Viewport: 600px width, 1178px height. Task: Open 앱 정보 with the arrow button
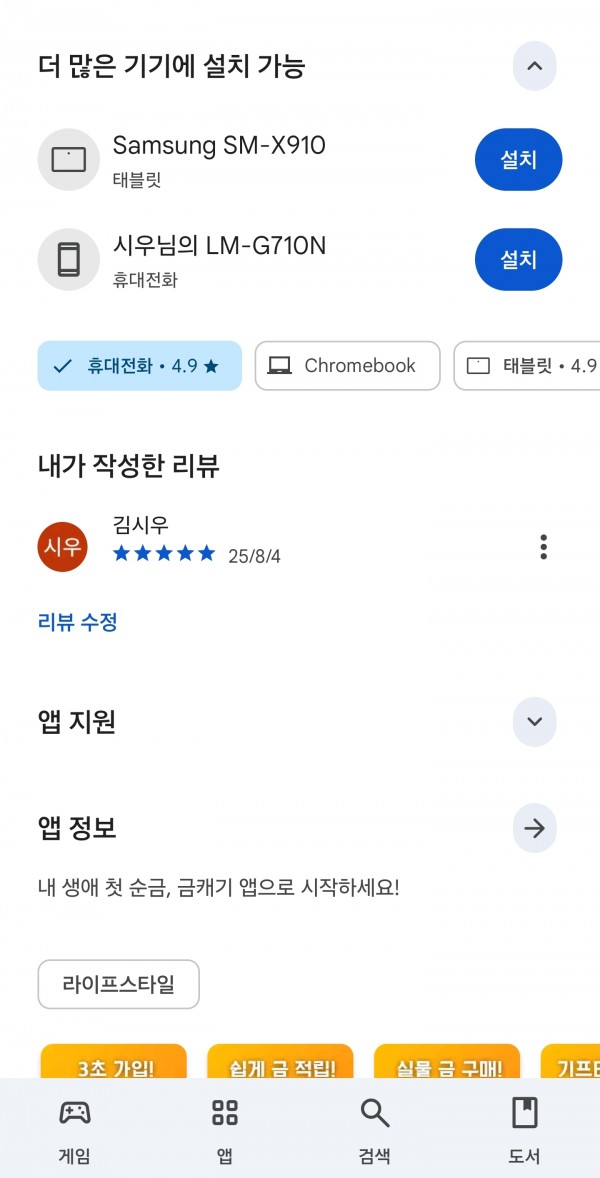point(534,828)
